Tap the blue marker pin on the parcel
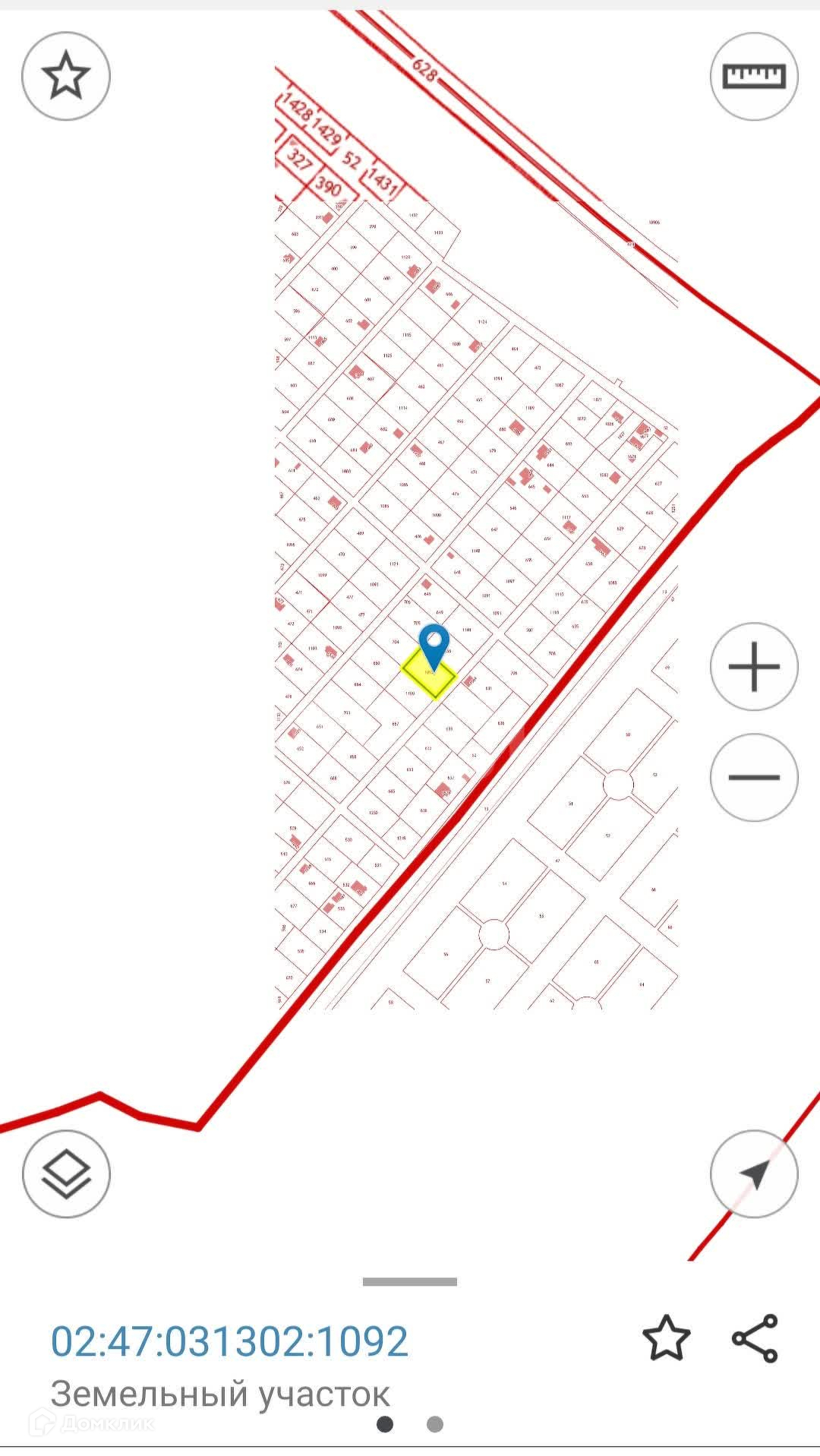 [434, 646]
